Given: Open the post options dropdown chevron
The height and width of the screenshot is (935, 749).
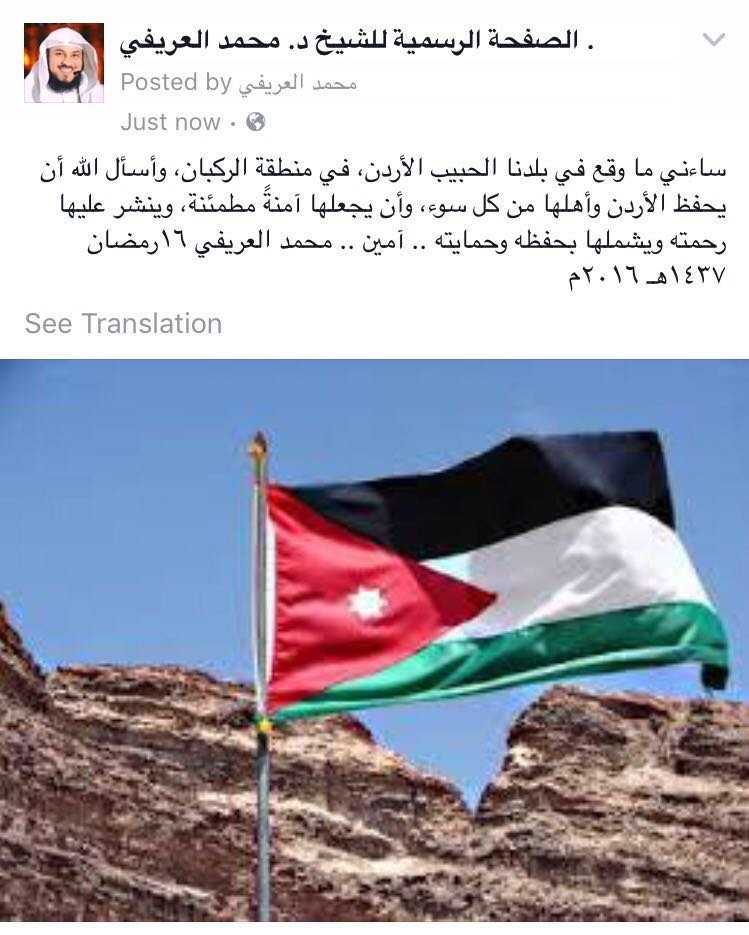Looking at the screenshot, I should [713, 40].
